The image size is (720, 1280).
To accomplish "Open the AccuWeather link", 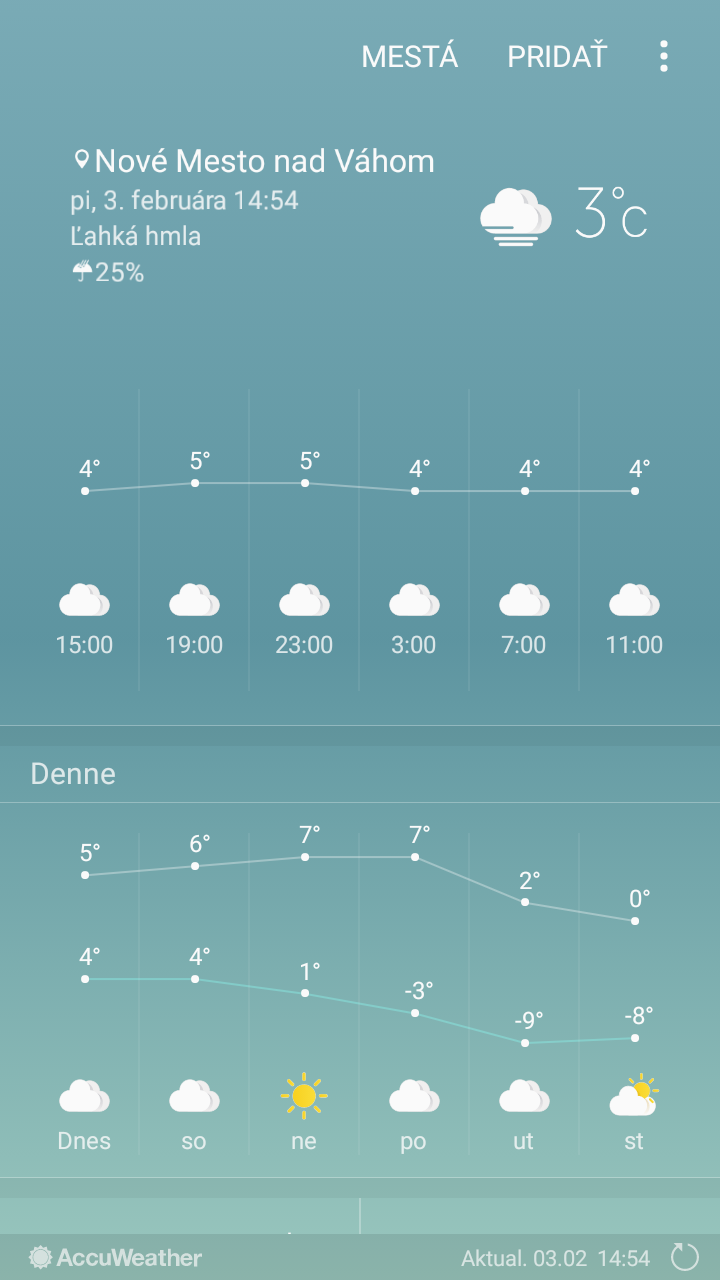I will pyautogui.click(x=115, y=1257).
